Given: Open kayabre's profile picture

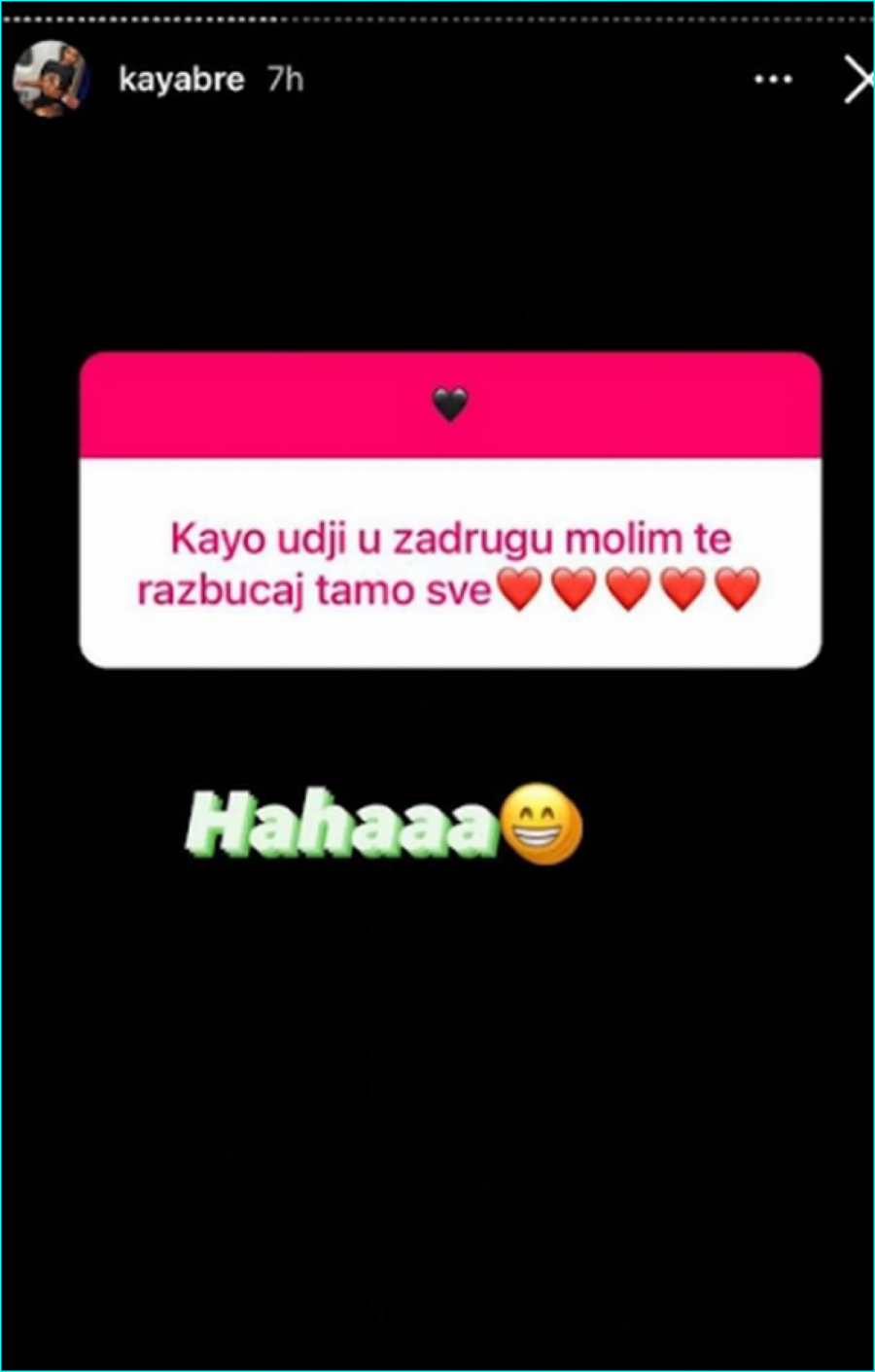Looking at the screenshot, I should click(x=51, y=80).
